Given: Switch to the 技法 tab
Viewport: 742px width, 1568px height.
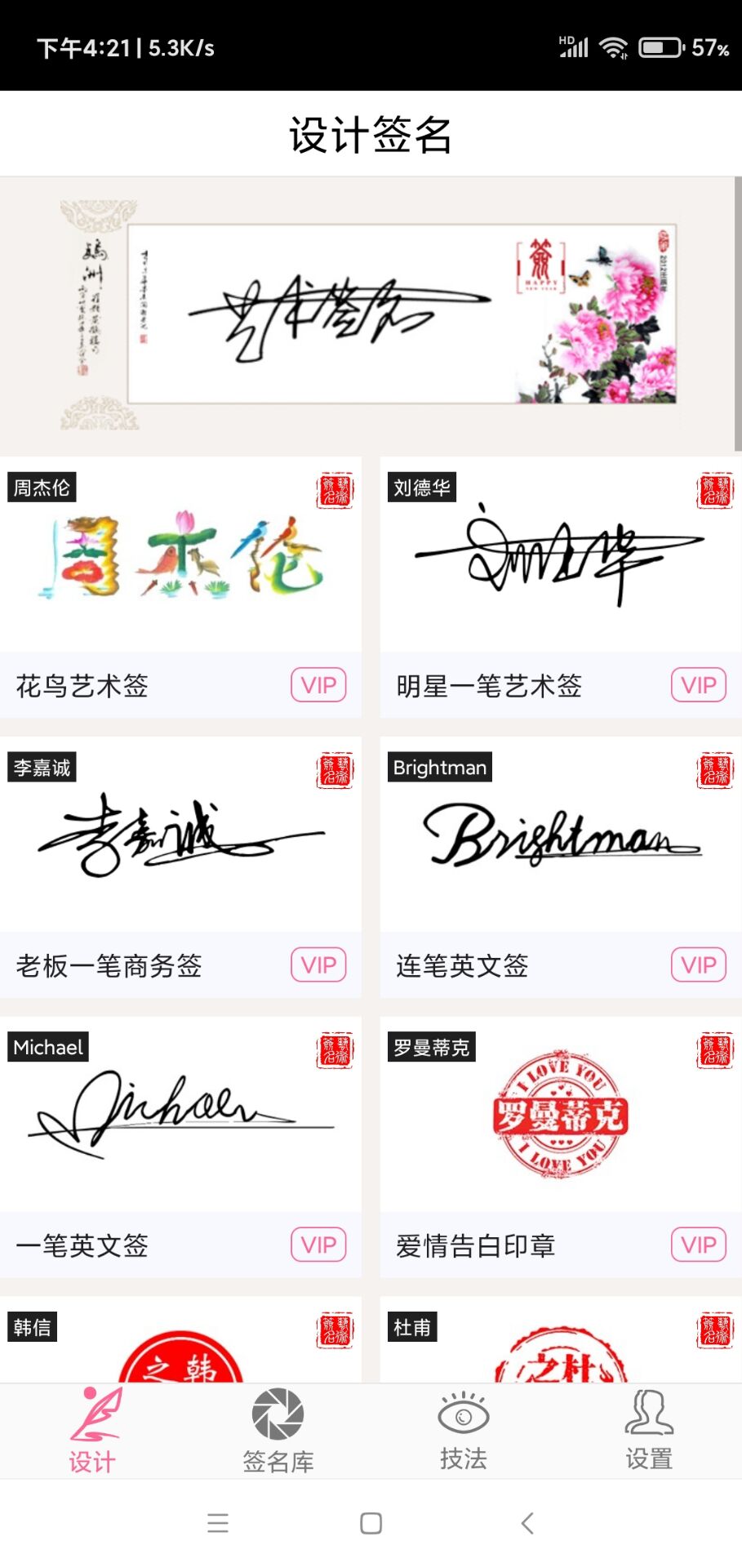Looking at the screenshot, I should [464, 1431].
